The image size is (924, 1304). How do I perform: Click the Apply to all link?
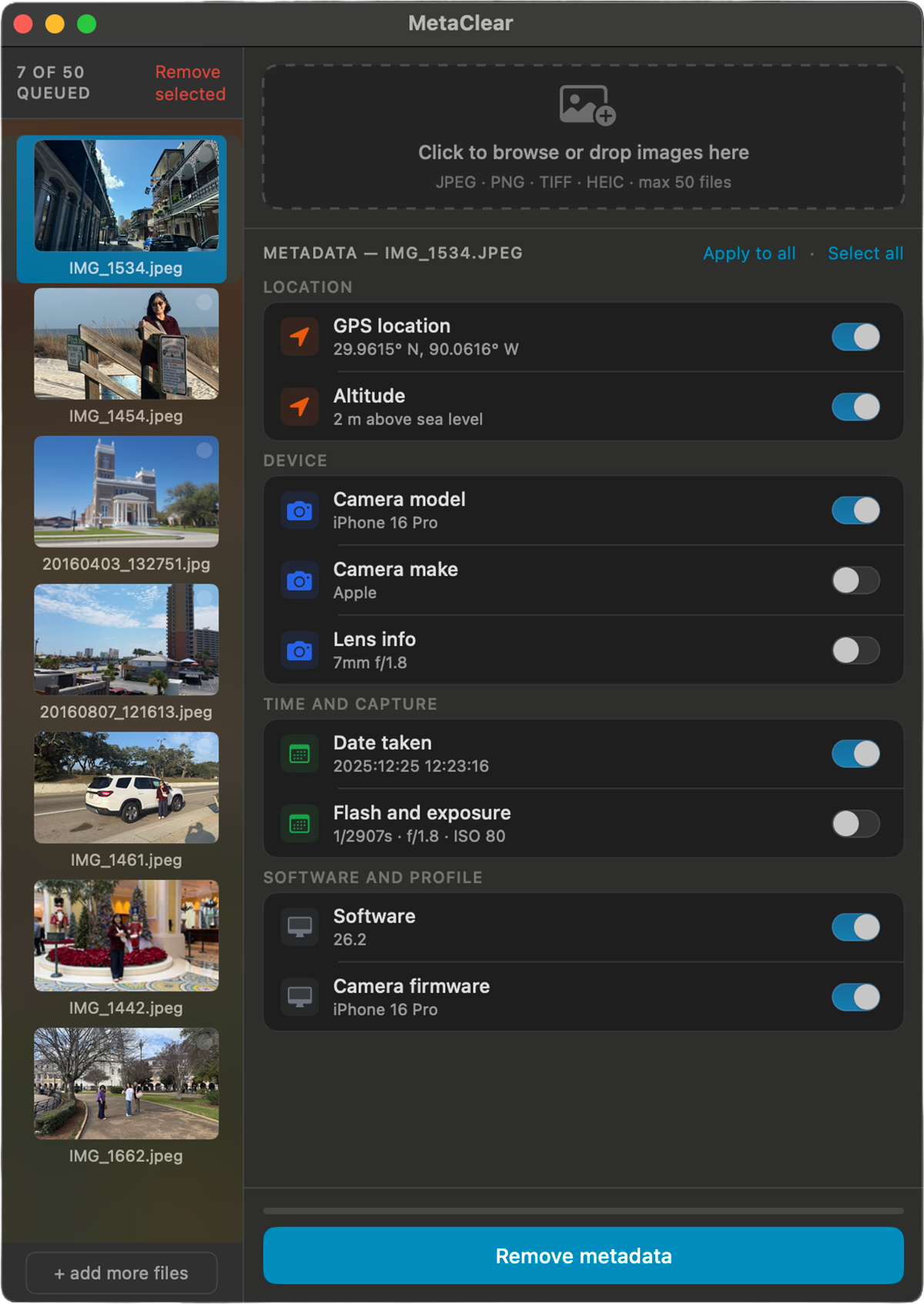pos(748,253)
